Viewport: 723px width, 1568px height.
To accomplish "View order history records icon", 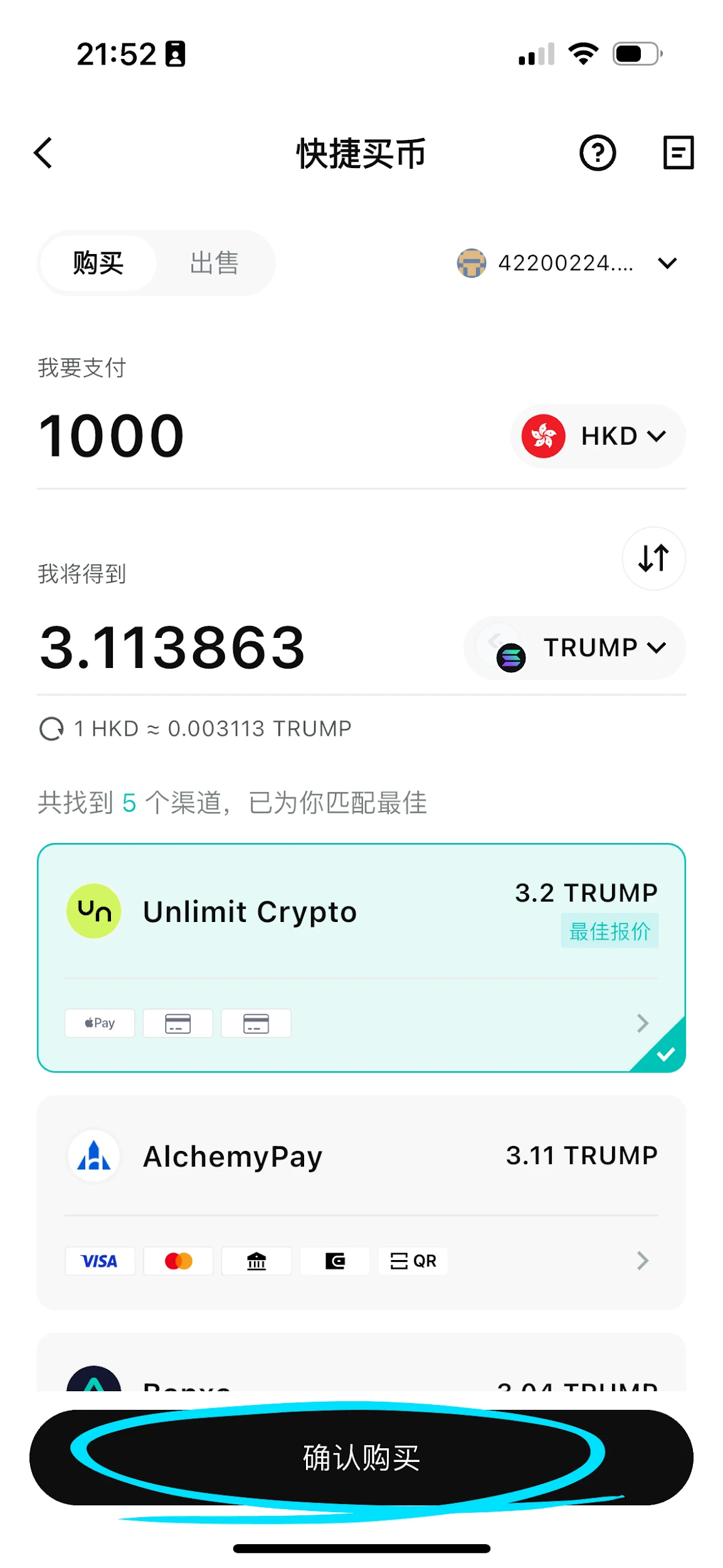I will point(678,153).
